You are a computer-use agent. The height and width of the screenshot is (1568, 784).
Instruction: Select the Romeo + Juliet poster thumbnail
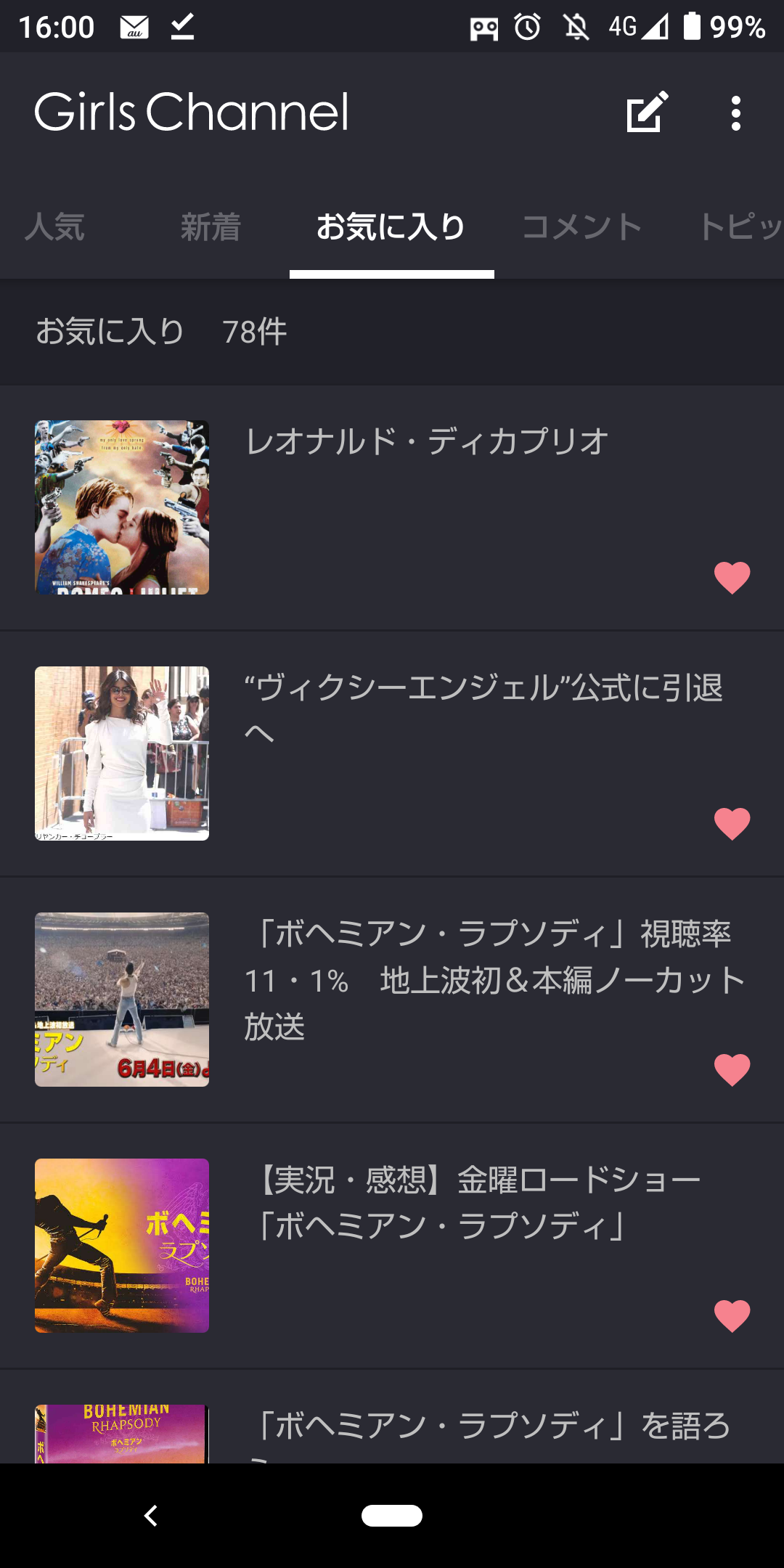(x=121, y=508)
